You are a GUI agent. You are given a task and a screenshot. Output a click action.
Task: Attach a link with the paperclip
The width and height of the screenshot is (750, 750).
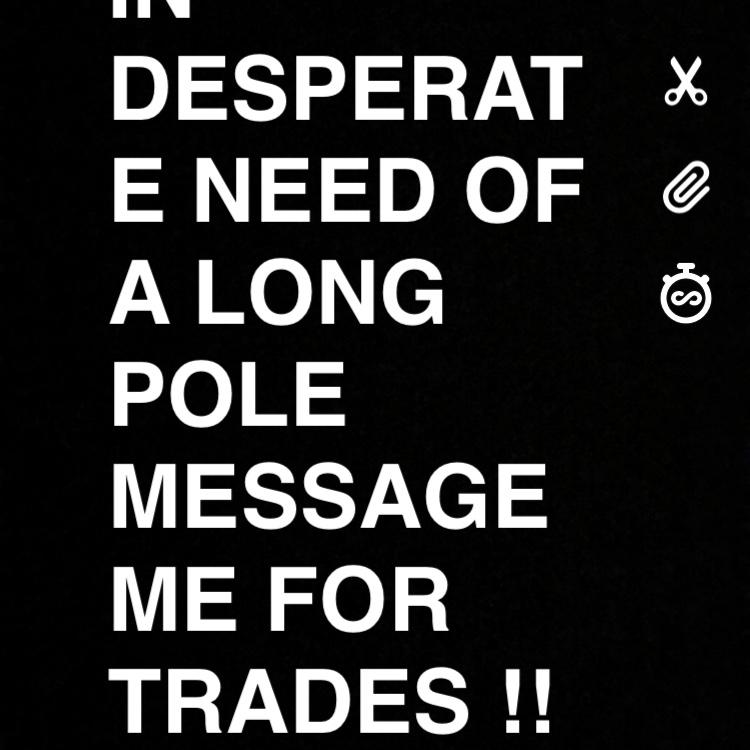(x=686, y=189)
